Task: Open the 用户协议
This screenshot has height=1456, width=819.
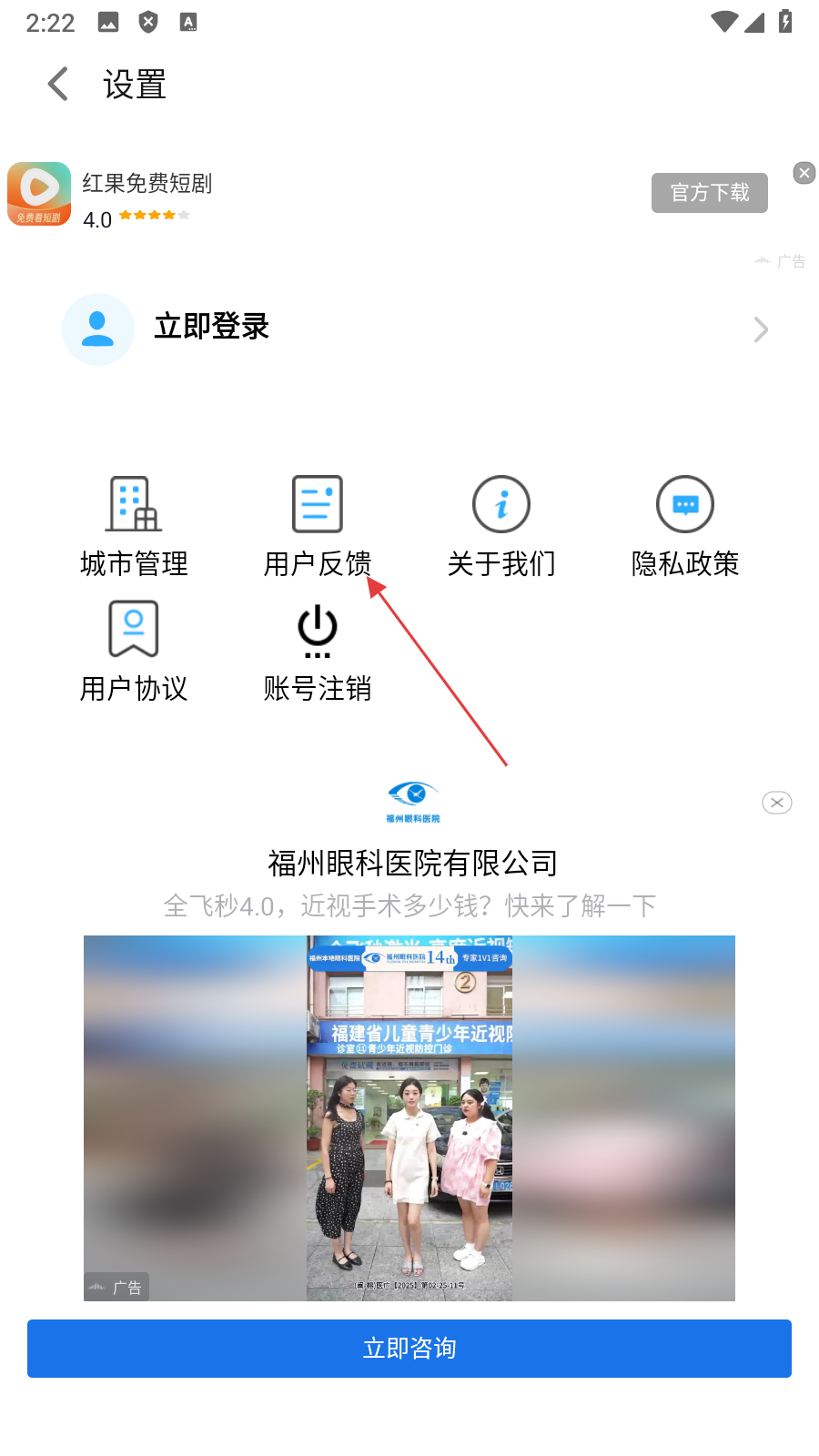Action: coord(134,652)
